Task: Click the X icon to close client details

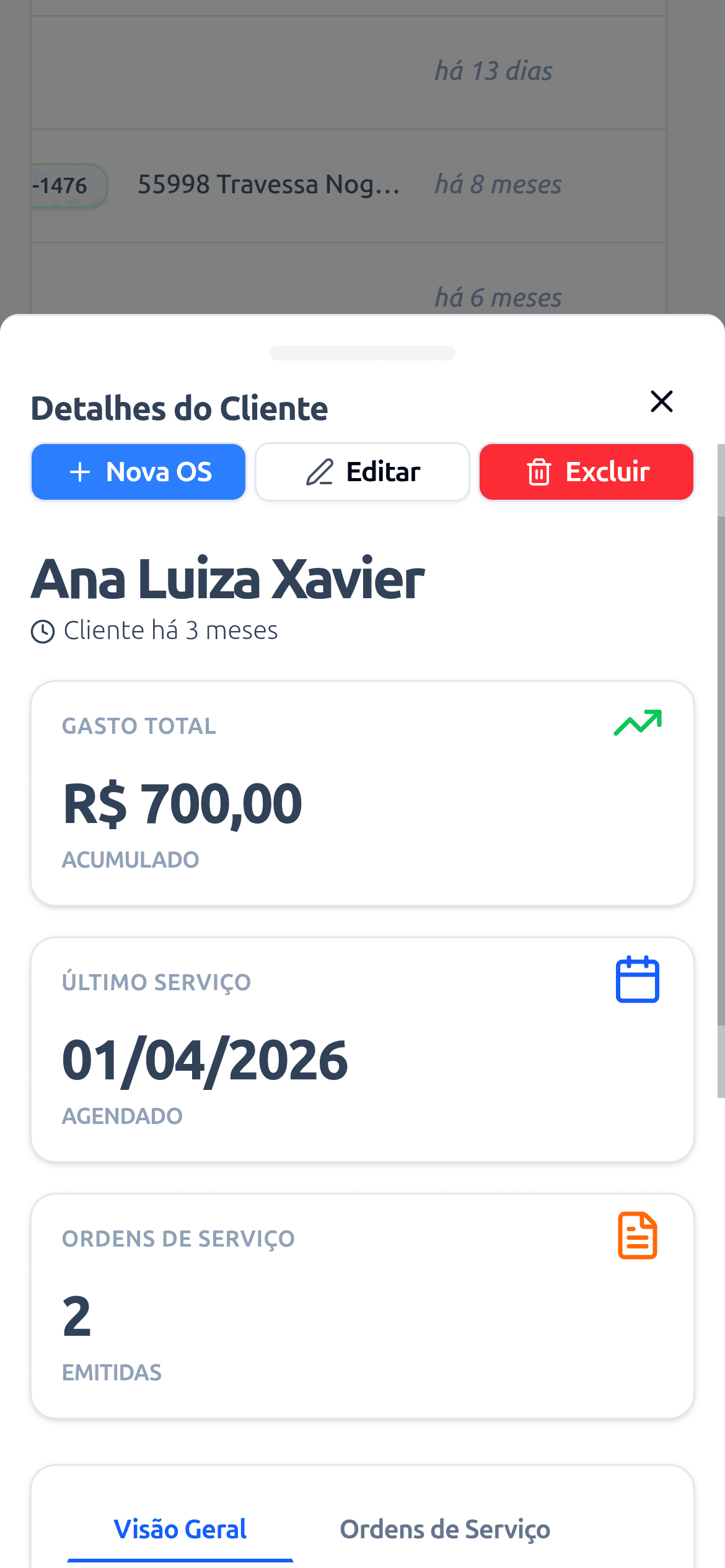Action: pyautogui.click(x=661, y=401)
